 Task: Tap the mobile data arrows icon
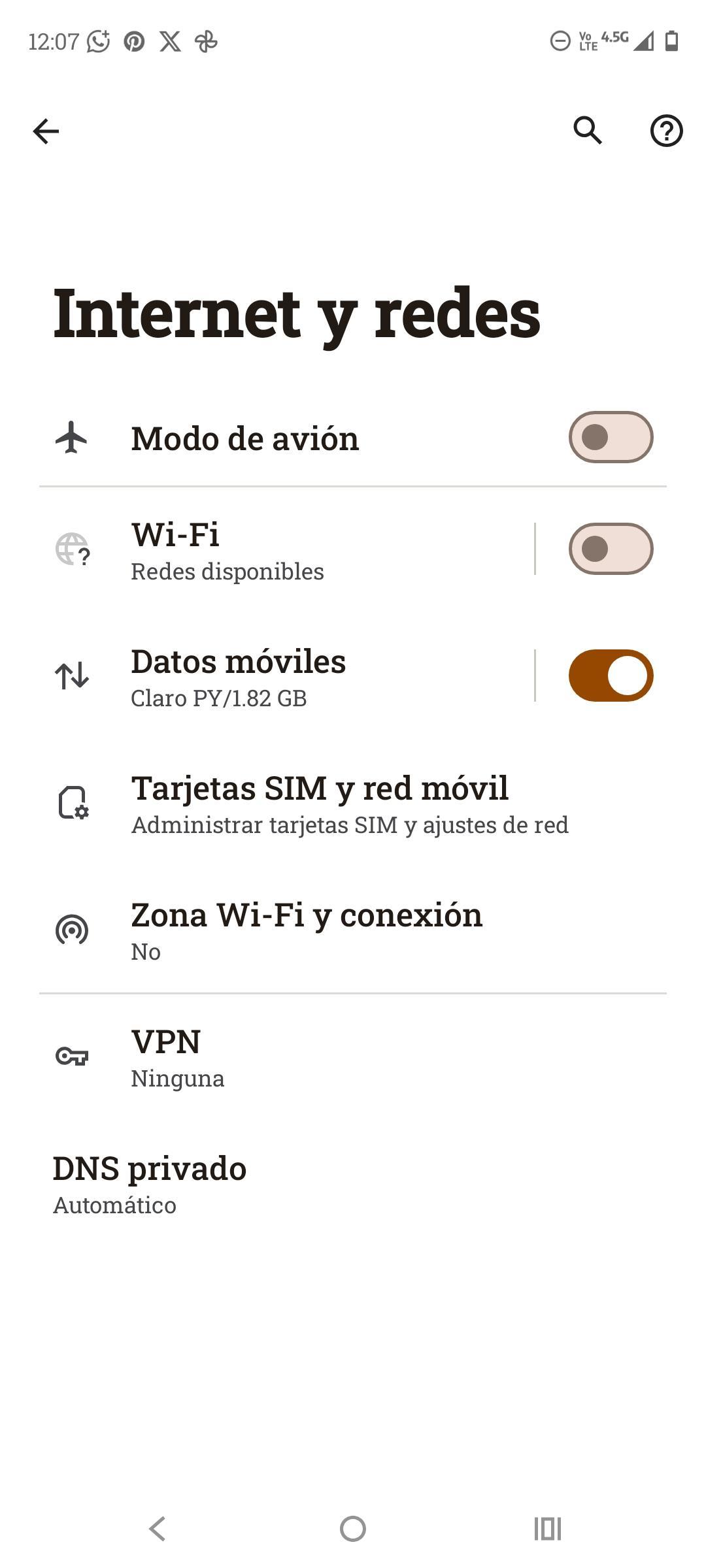click(73, 676)
